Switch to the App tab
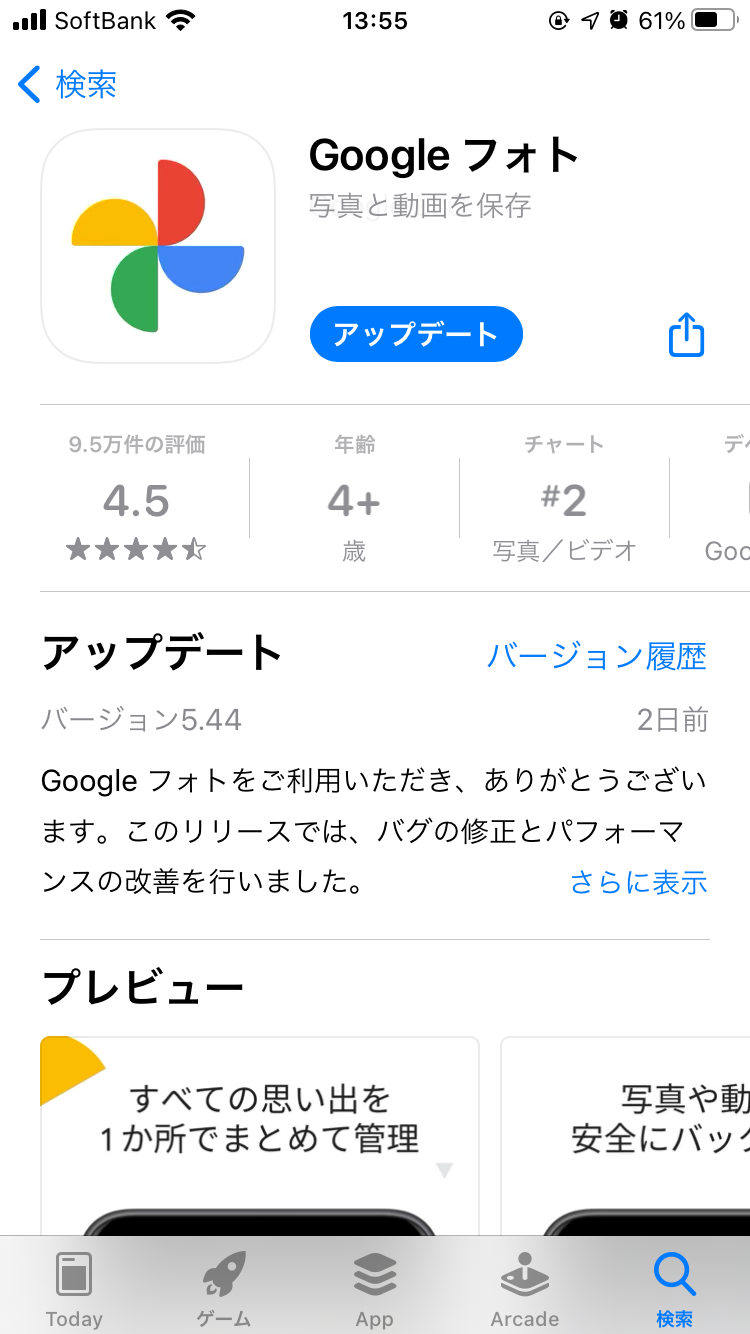The width and height of the screenshot is (750, 1334). click(x=374, y=1289)
